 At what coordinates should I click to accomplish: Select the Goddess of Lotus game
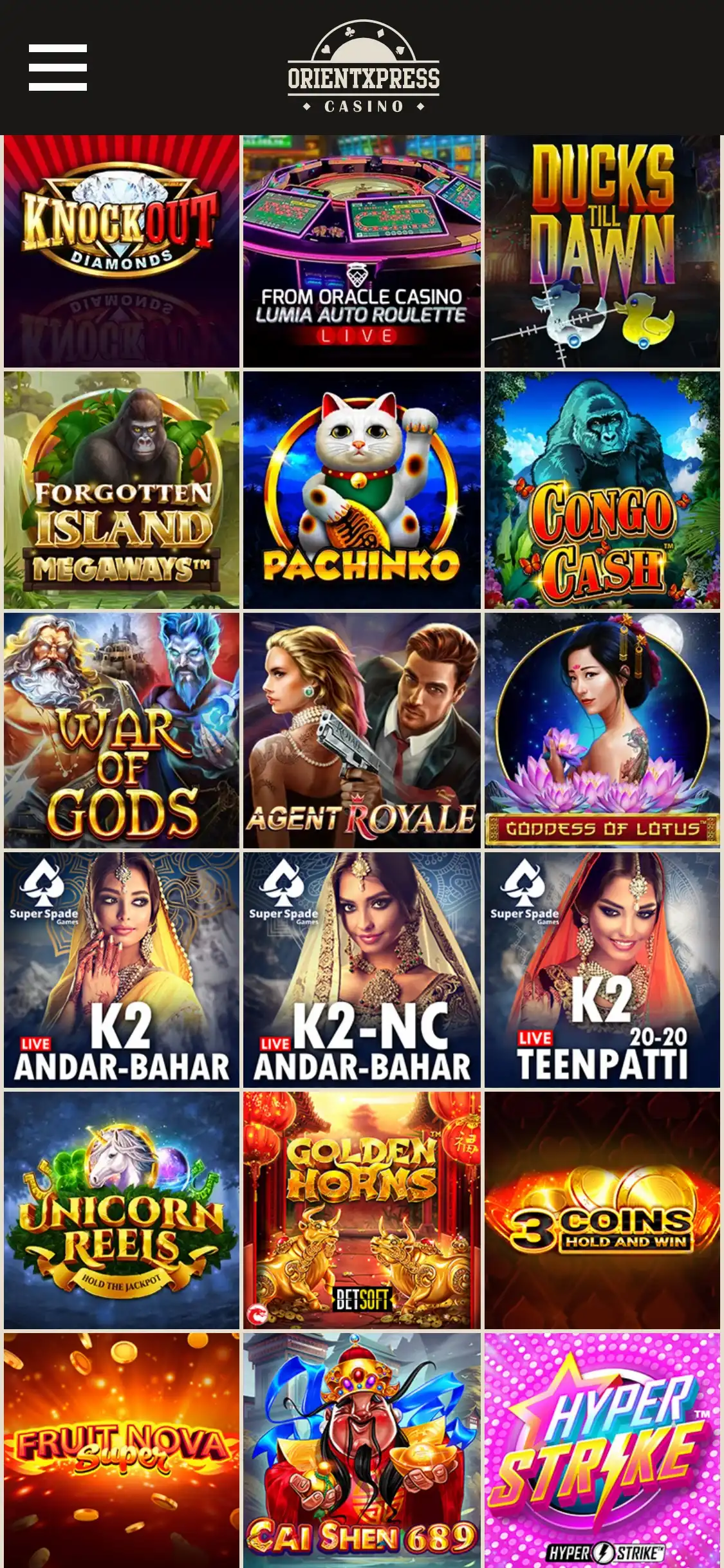click(x=602, y=730)
